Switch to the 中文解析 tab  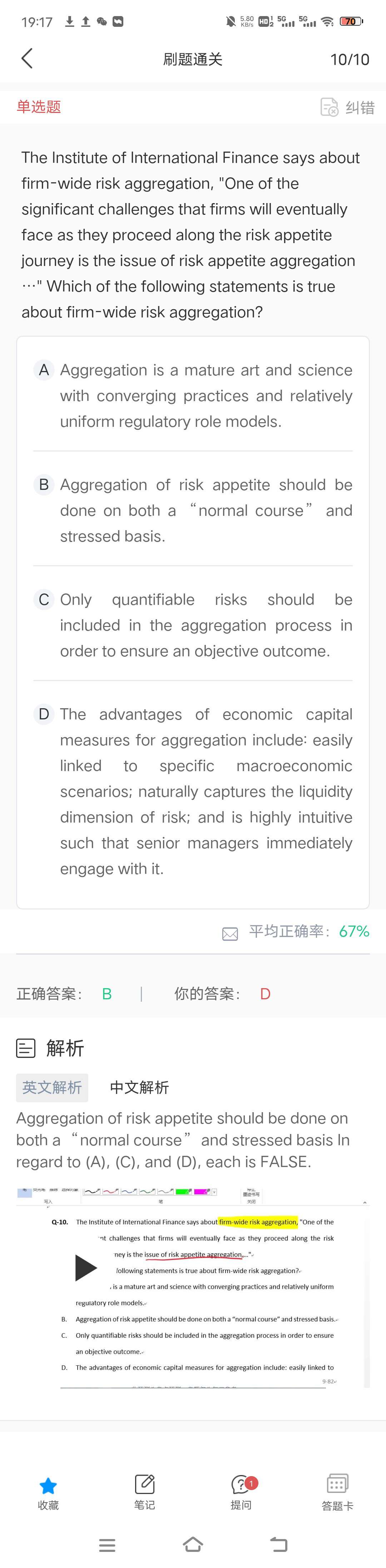(x=139, y=1087)
